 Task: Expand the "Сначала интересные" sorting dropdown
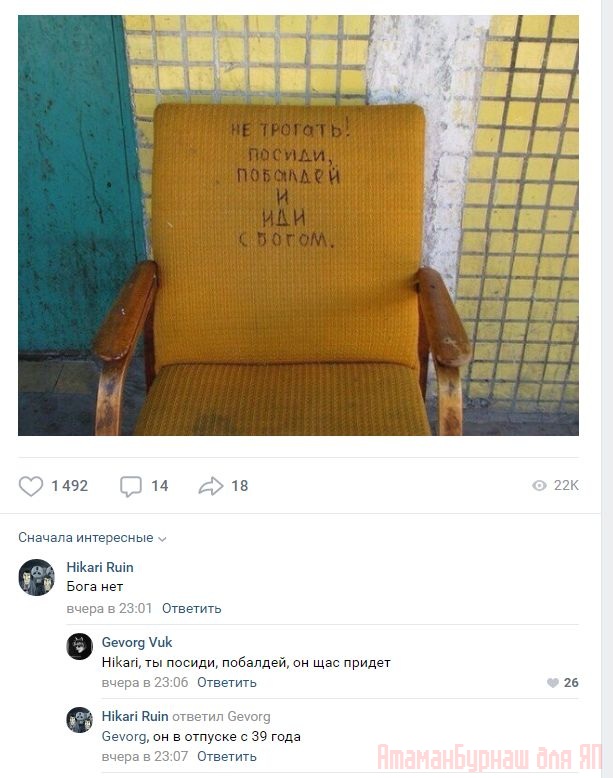(x=92, y=538)
